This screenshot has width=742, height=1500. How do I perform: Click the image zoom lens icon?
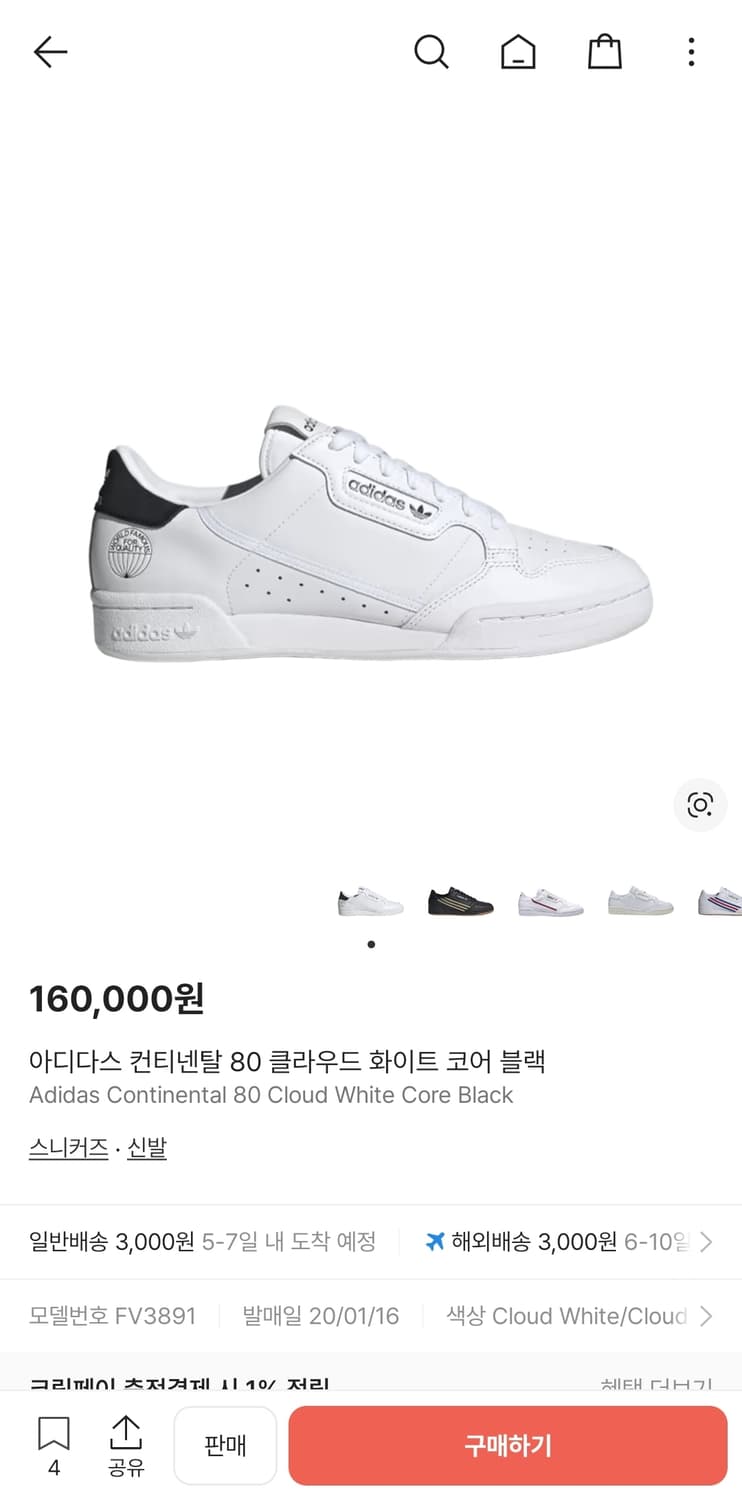(x=699, y=805)
